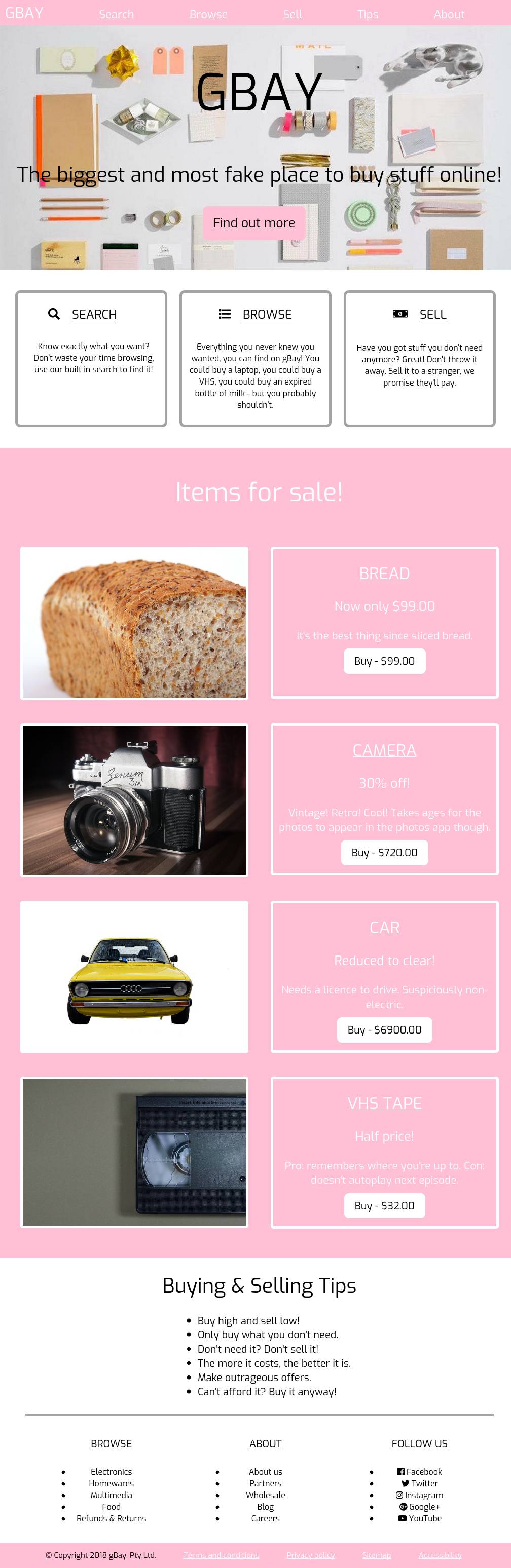
Task: Open the BROWSE card heading link
Action: click(x=267, y=314)
